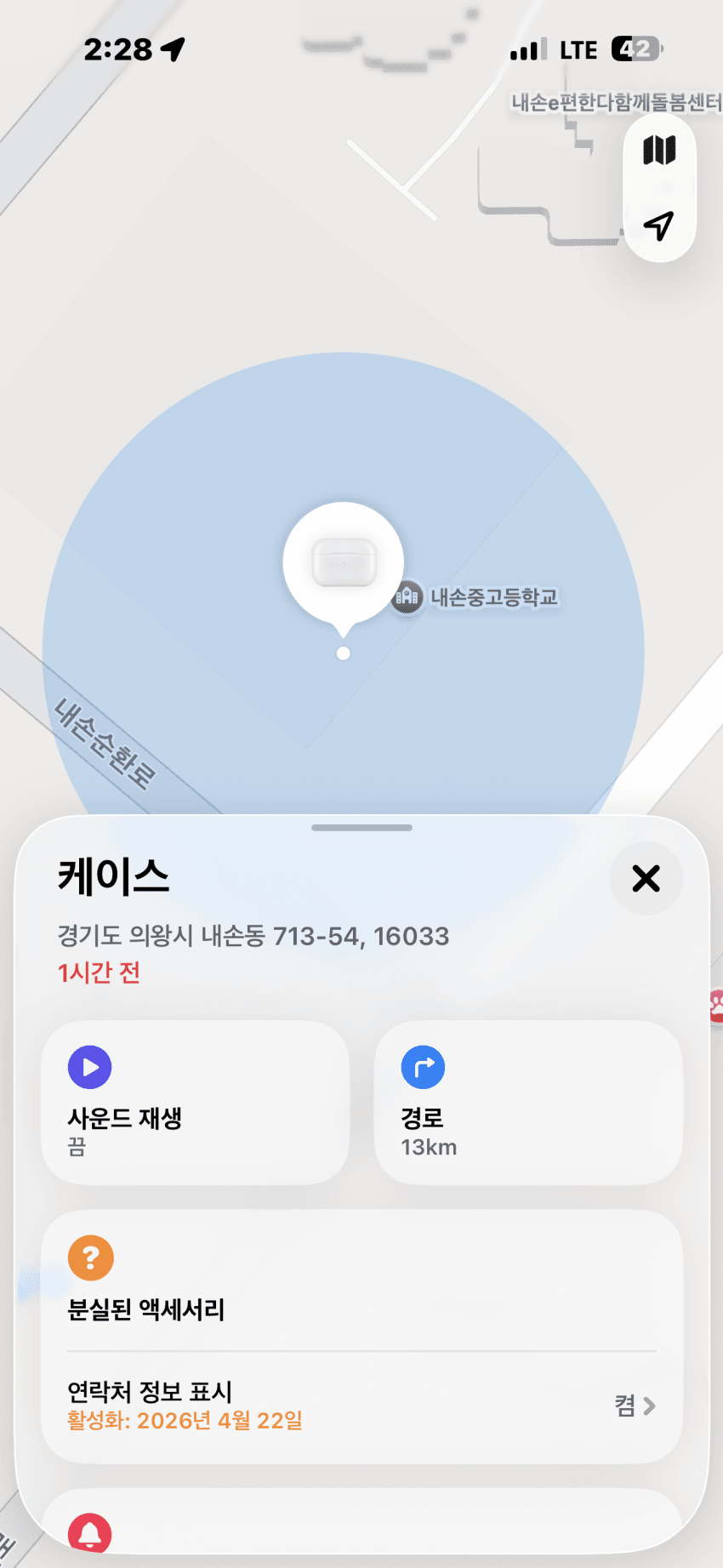Select the AirPods case map pin

[344, 563]
